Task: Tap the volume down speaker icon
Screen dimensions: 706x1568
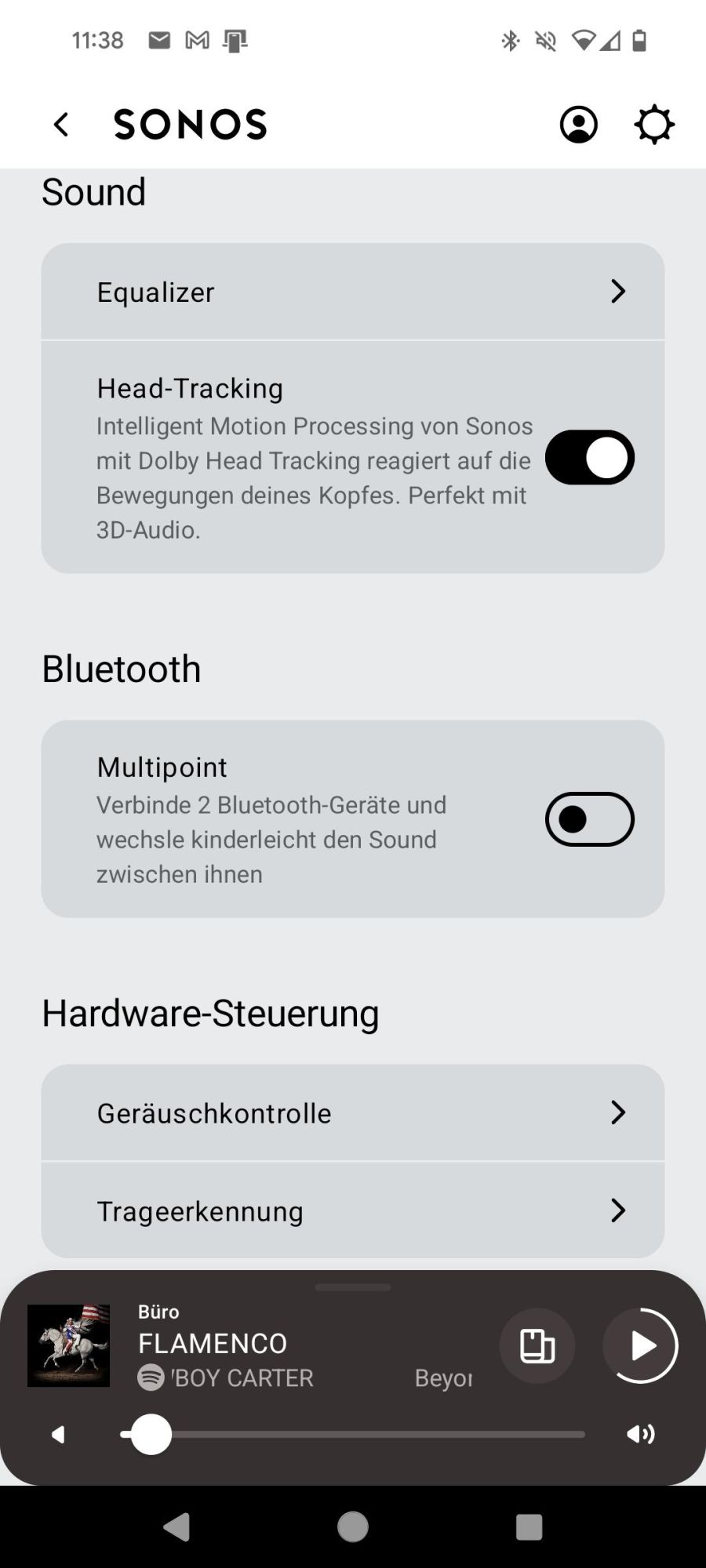Action: [58, 1435]
